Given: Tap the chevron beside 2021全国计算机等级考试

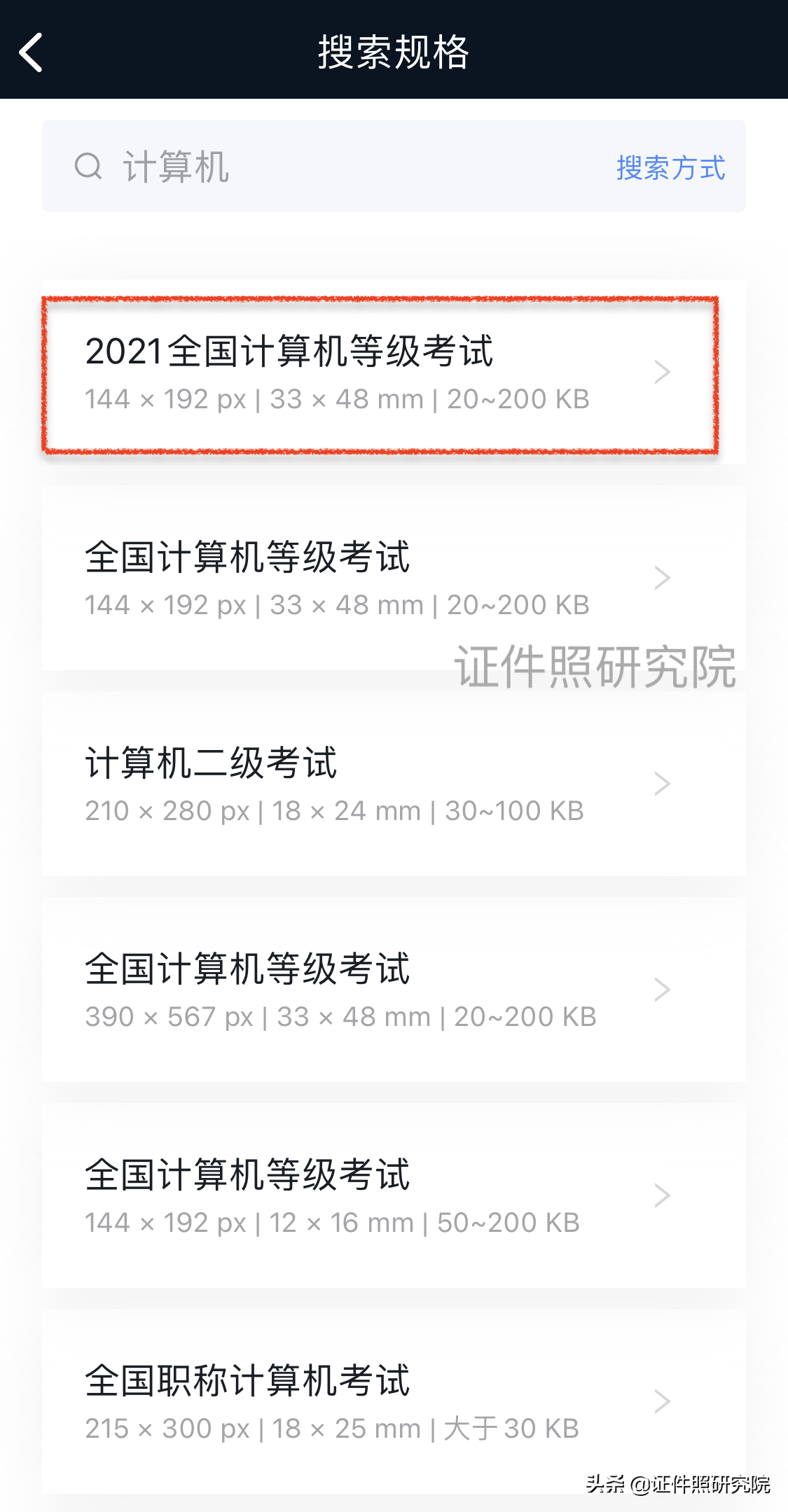Looking at the screenshot, I should click(662, 373).
